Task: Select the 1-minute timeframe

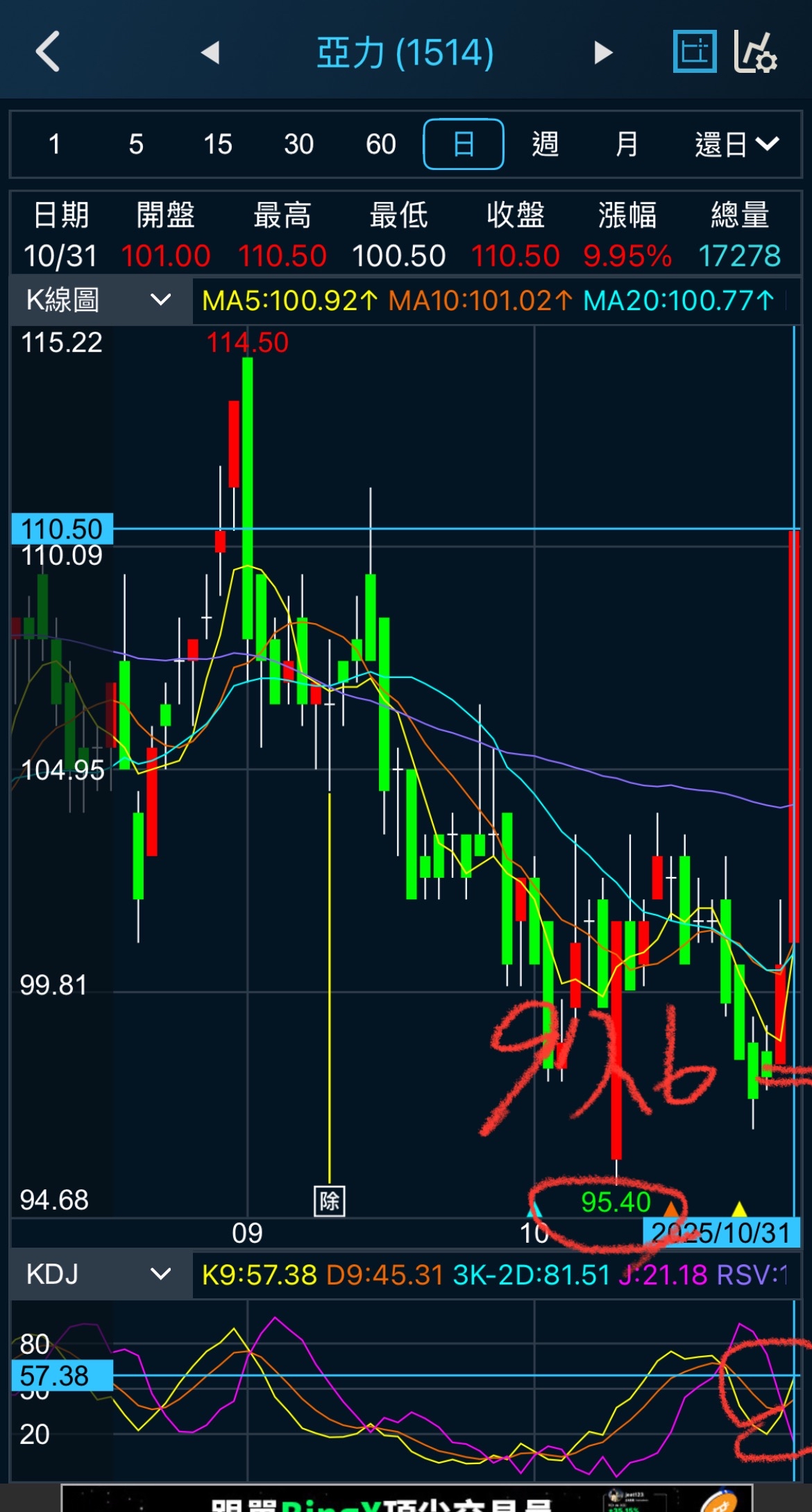Action: 54,144
